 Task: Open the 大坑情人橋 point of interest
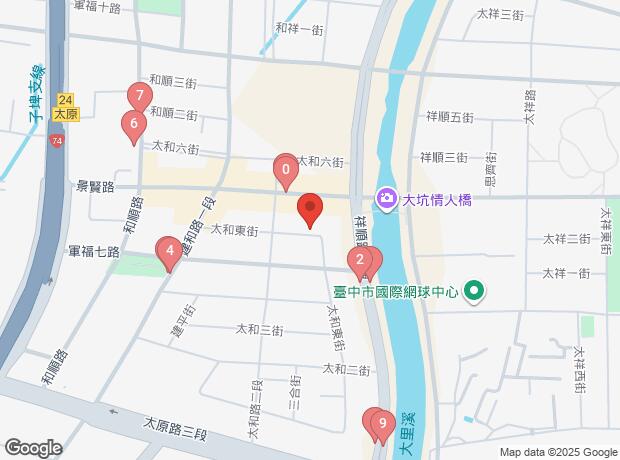click(x=386, y=199)
